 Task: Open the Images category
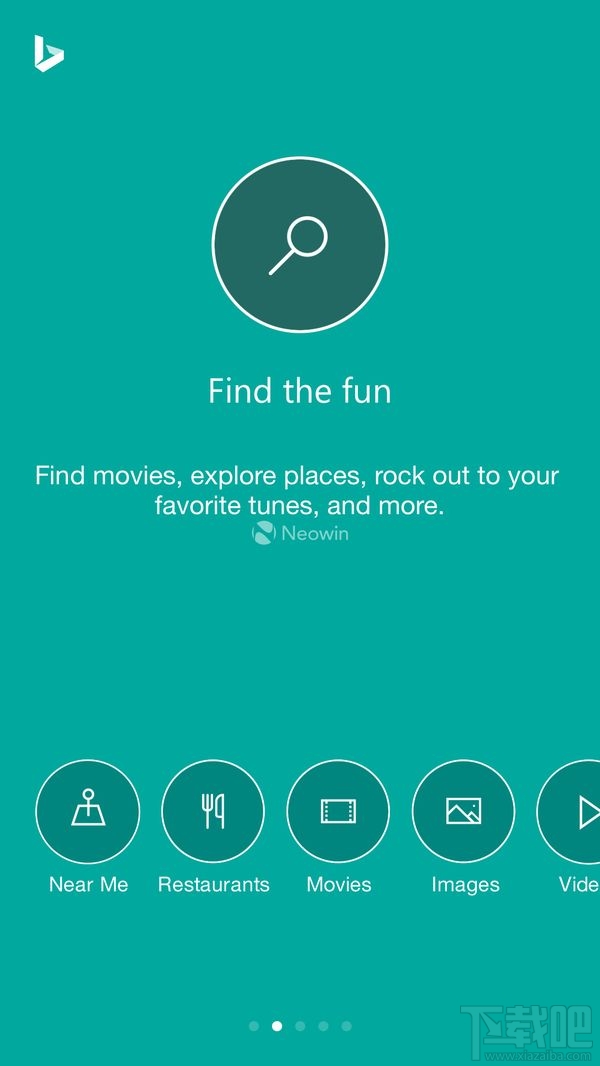point(464,811)
